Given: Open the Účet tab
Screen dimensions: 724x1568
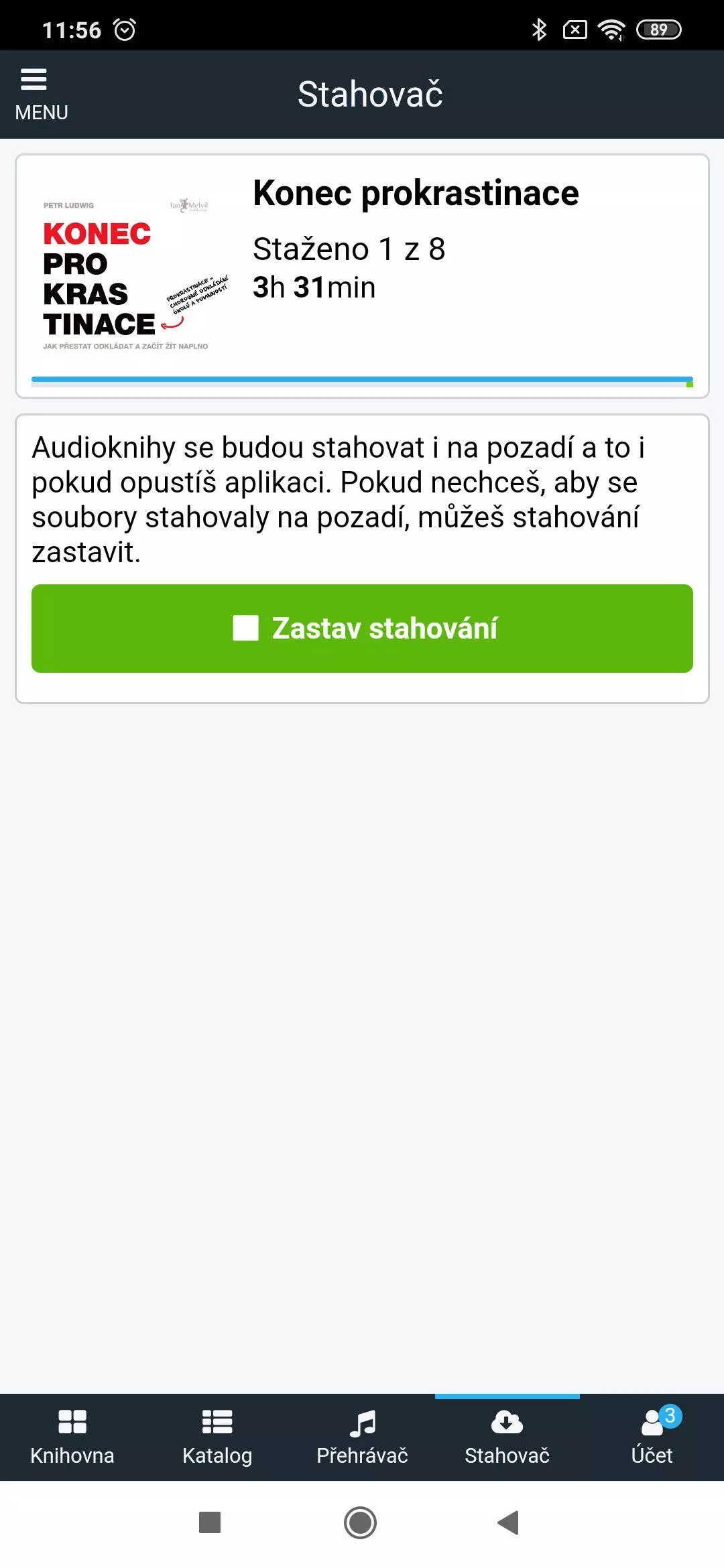Looking at the screenshot, I should 652,1437.
